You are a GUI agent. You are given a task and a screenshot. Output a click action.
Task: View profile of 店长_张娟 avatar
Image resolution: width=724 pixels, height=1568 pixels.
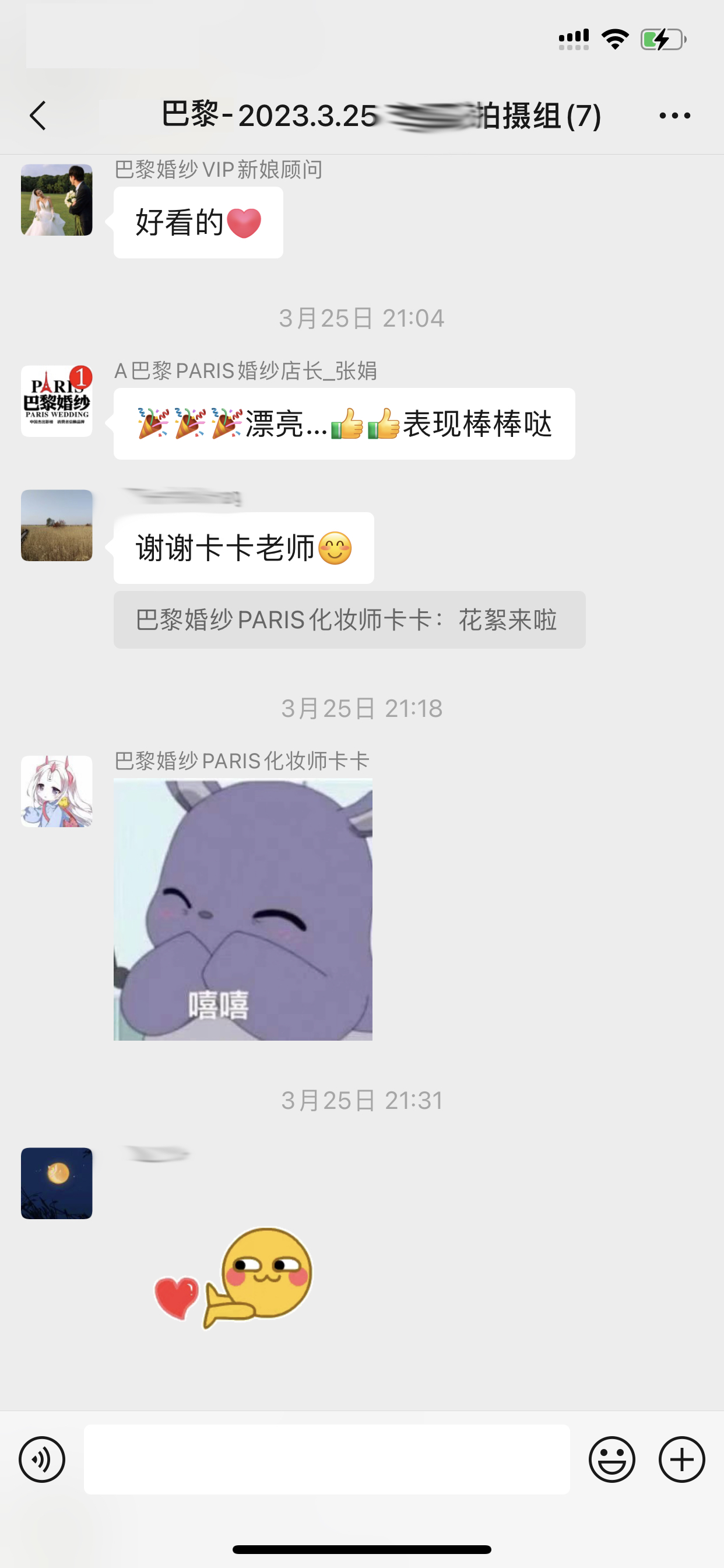pos(57,401)
